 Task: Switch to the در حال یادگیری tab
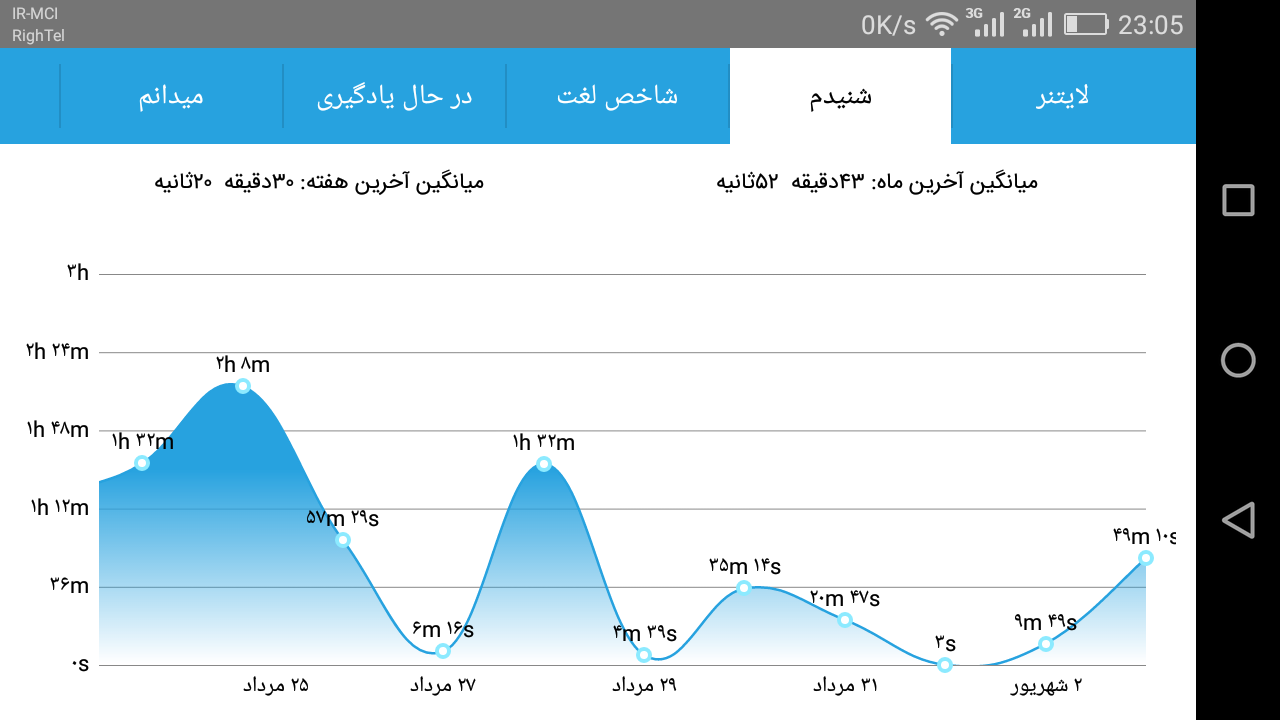395,96
